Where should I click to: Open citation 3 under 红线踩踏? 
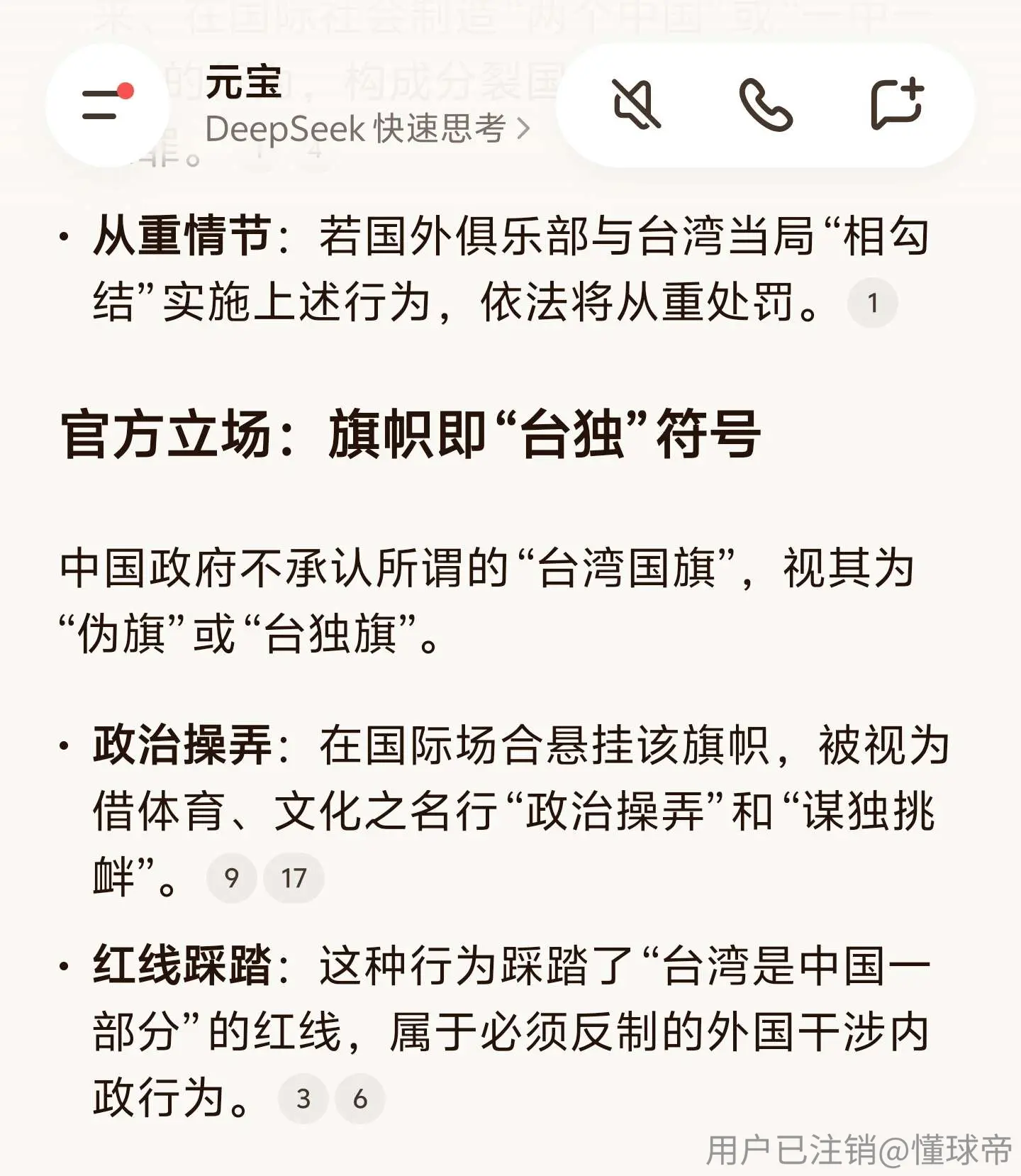(x=303, y=1099)
